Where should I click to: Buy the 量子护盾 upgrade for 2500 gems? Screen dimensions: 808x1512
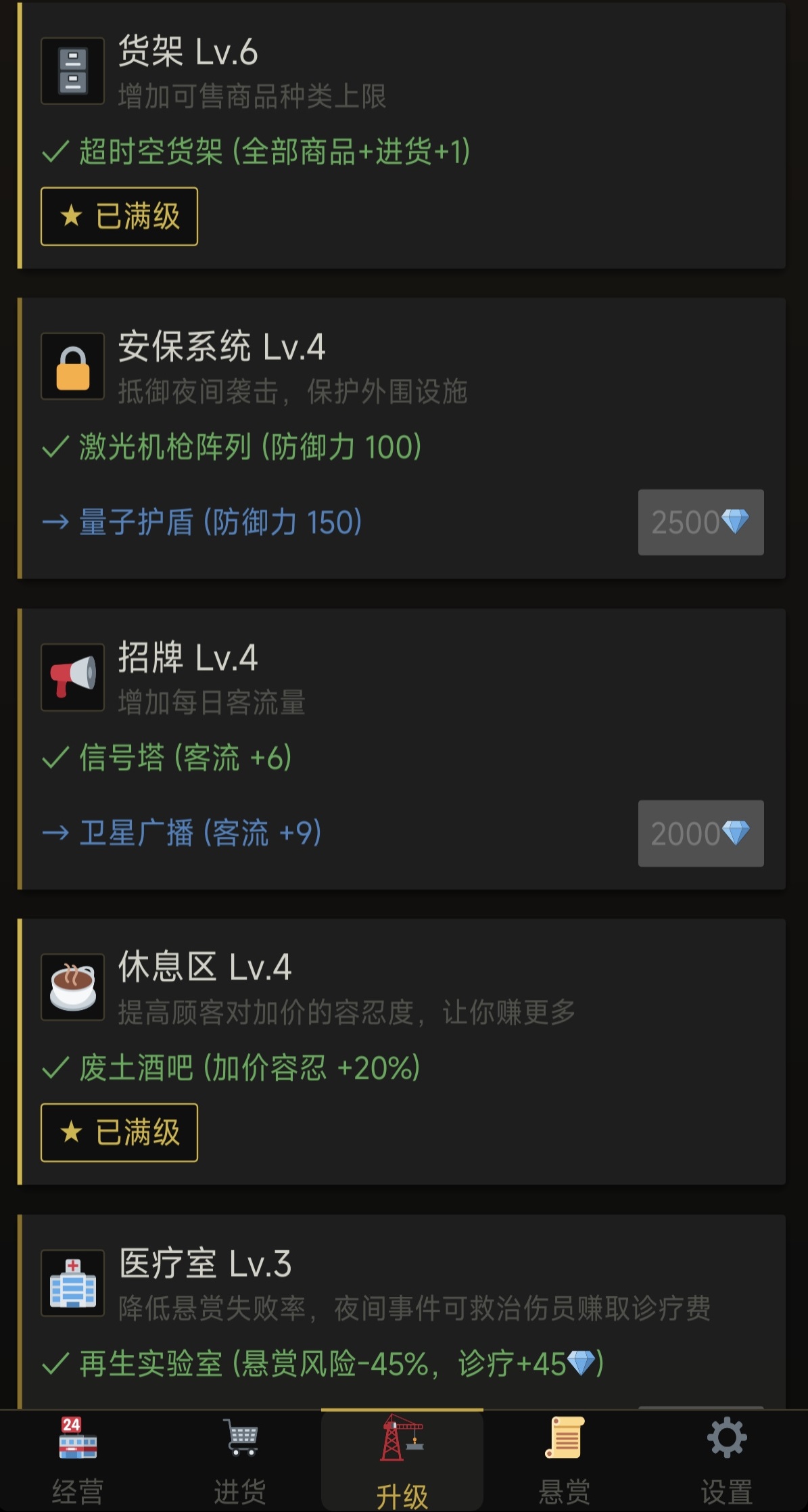click(700, 522)
